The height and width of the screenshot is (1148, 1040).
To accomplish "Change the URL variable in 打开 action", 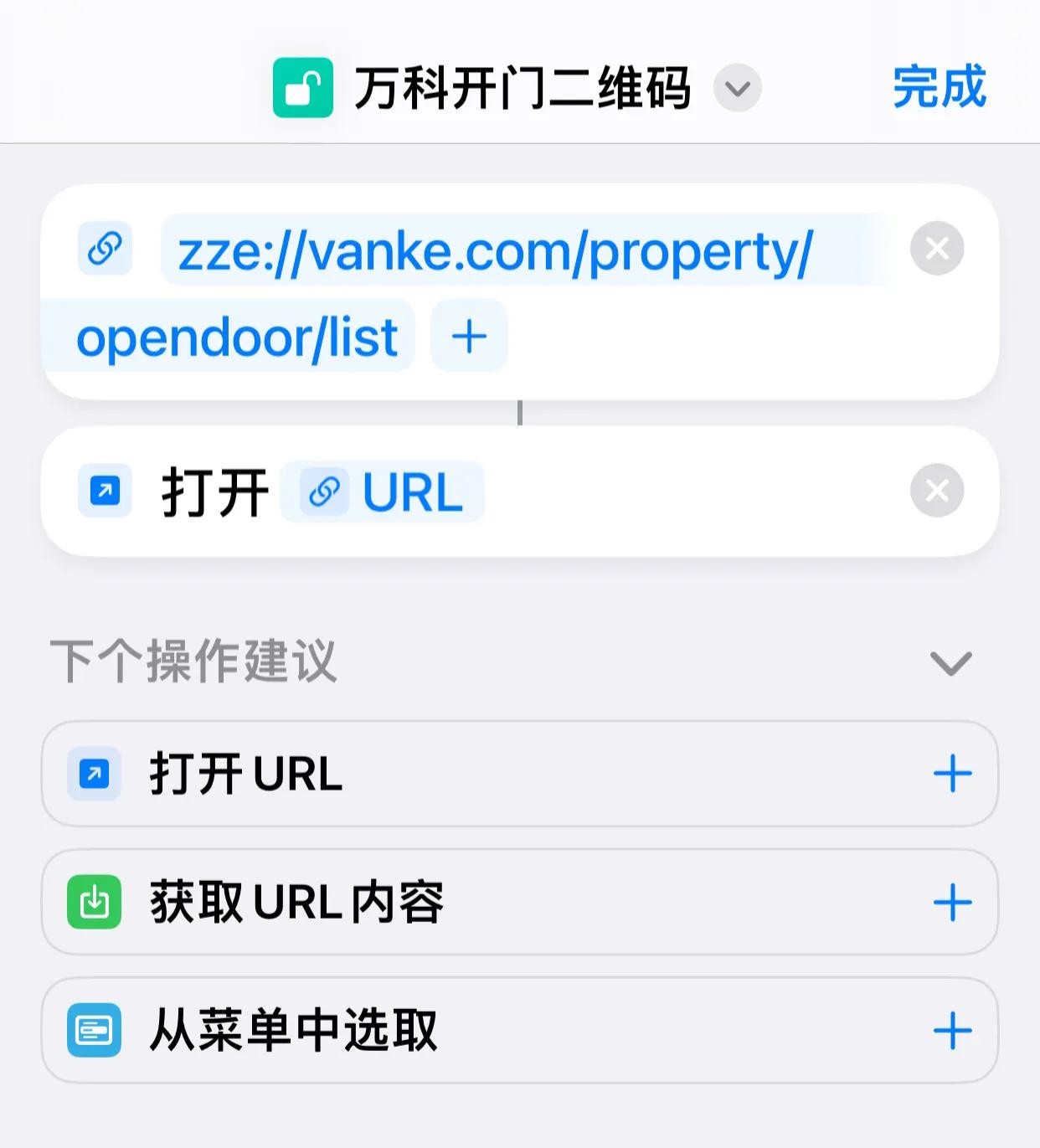I will tap(384, 492).
